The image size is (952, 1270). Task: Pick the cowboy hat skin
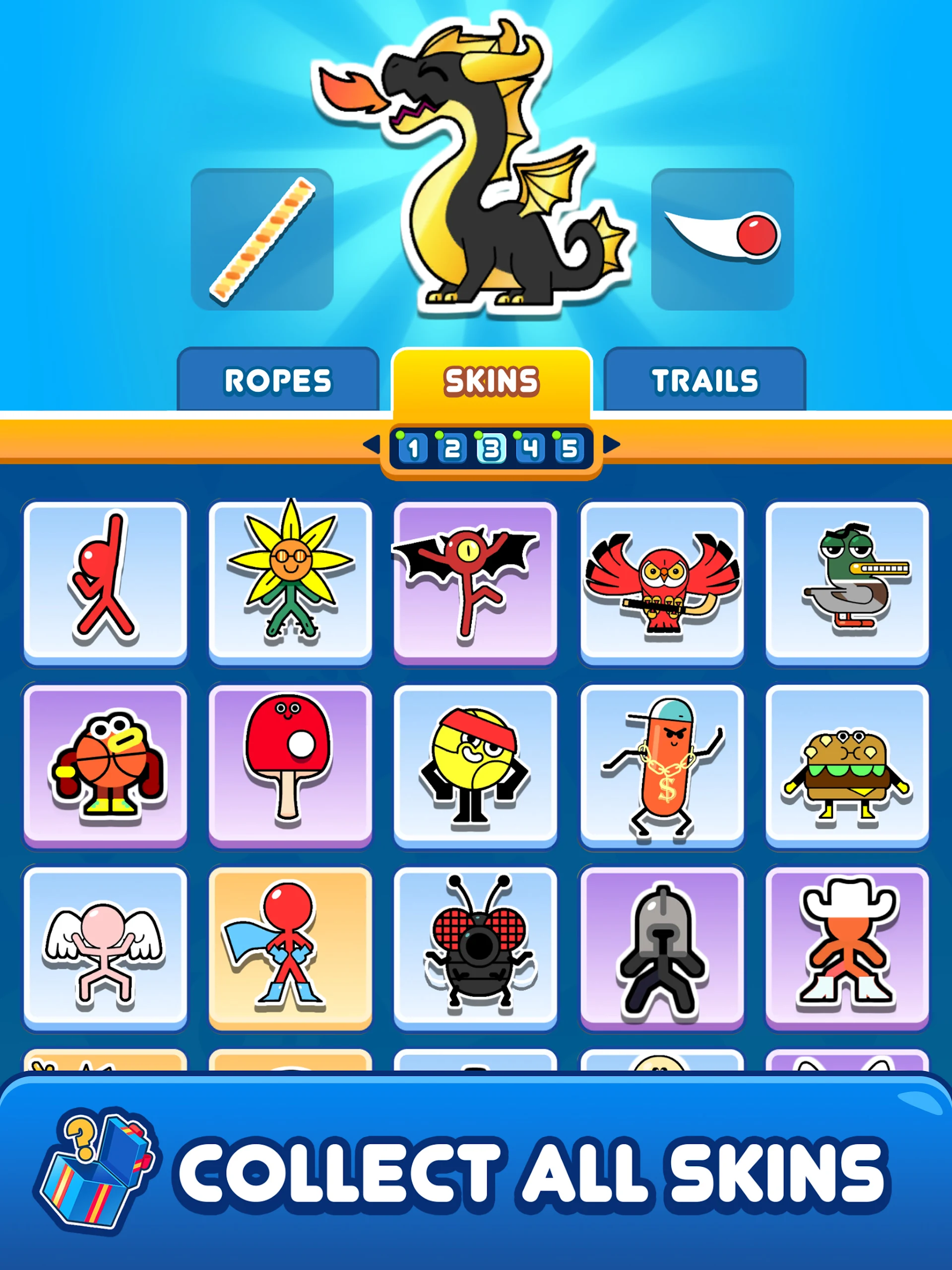(x=847, y=948)
